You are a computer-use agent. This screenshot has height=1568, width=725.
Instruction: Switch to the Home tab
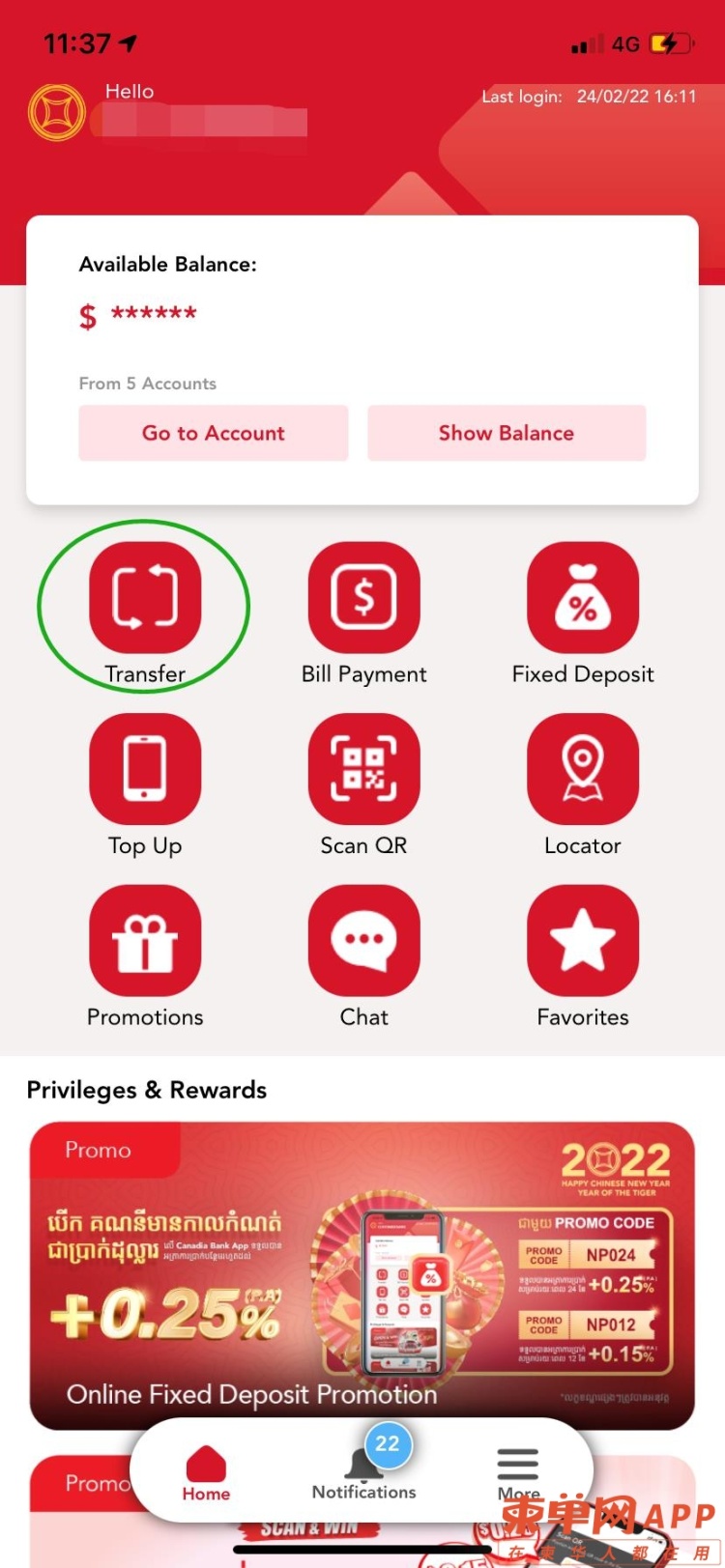pos(206,1473)
